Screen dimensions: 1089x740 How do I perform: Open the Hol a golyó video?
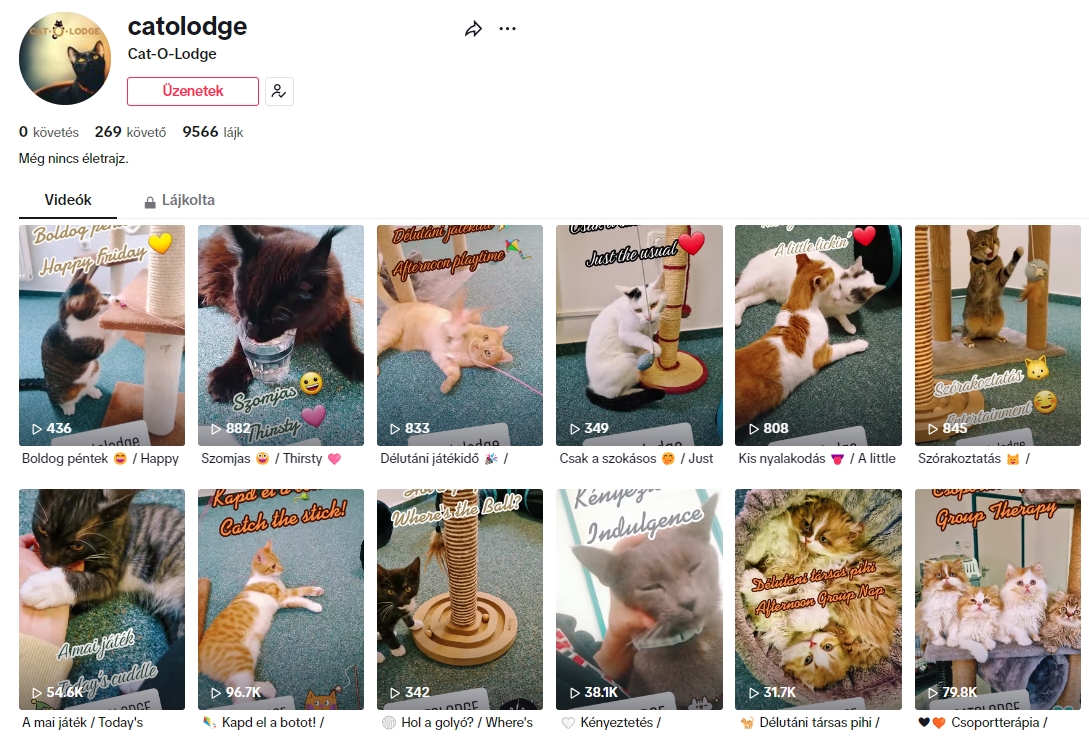pos(460,599)
